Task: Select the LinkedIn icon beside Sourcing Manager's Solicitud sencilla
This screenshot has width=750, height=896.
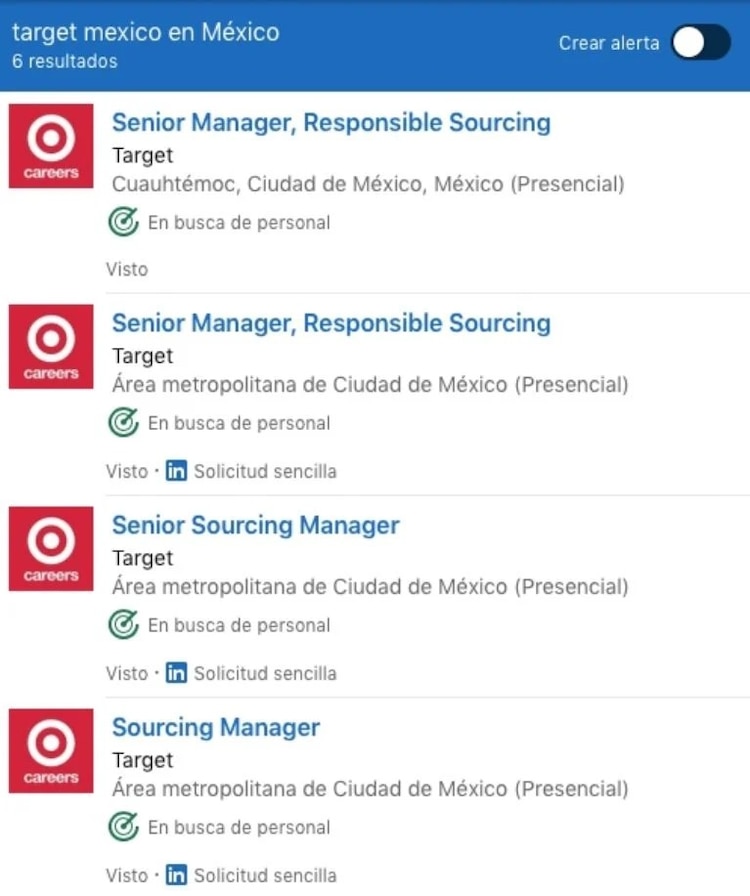Action: click(176, 875)
